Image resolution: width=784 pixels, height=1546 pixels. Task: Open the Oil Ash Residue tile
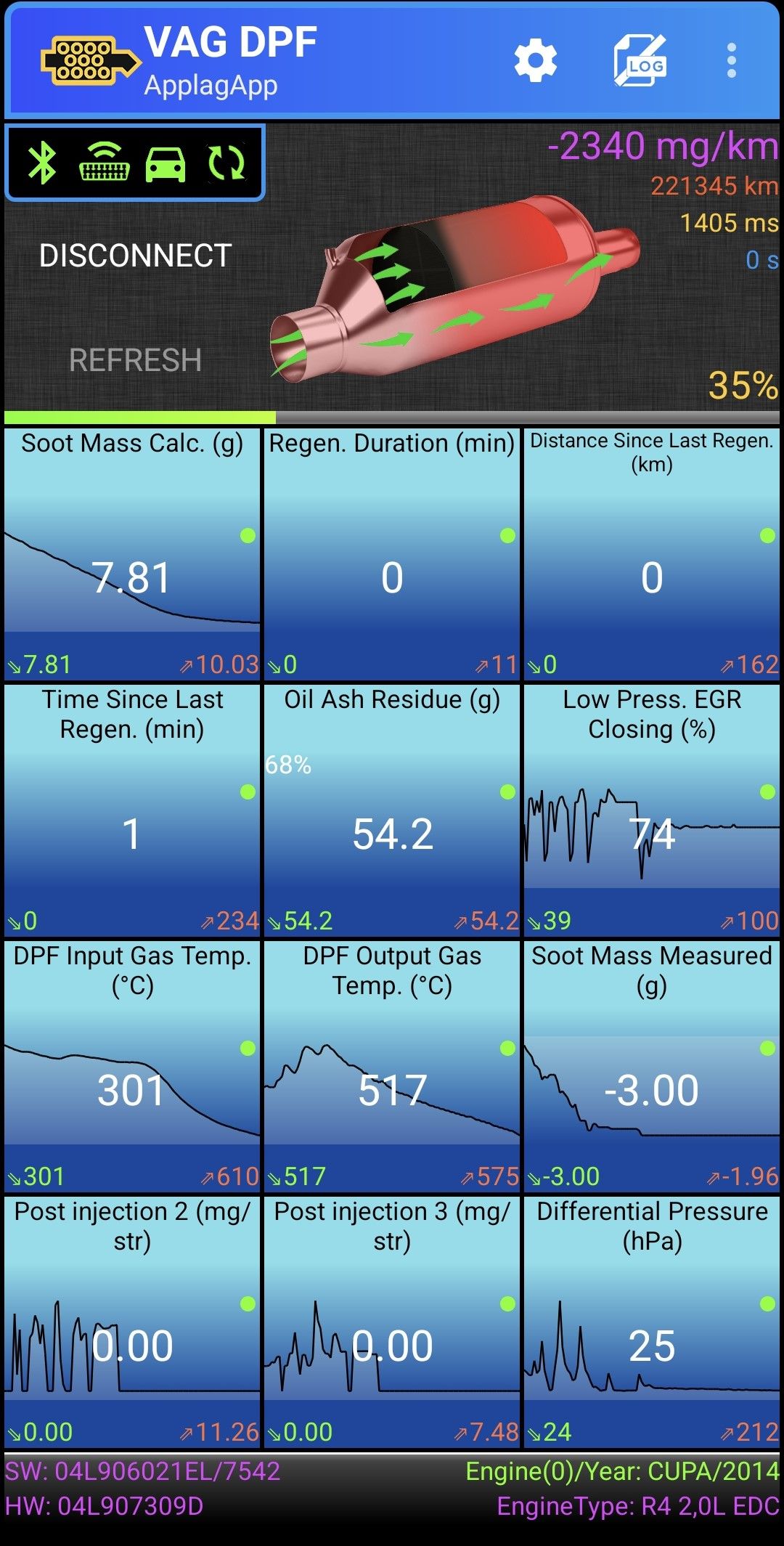pyautogui.click(x=392, y=810)
